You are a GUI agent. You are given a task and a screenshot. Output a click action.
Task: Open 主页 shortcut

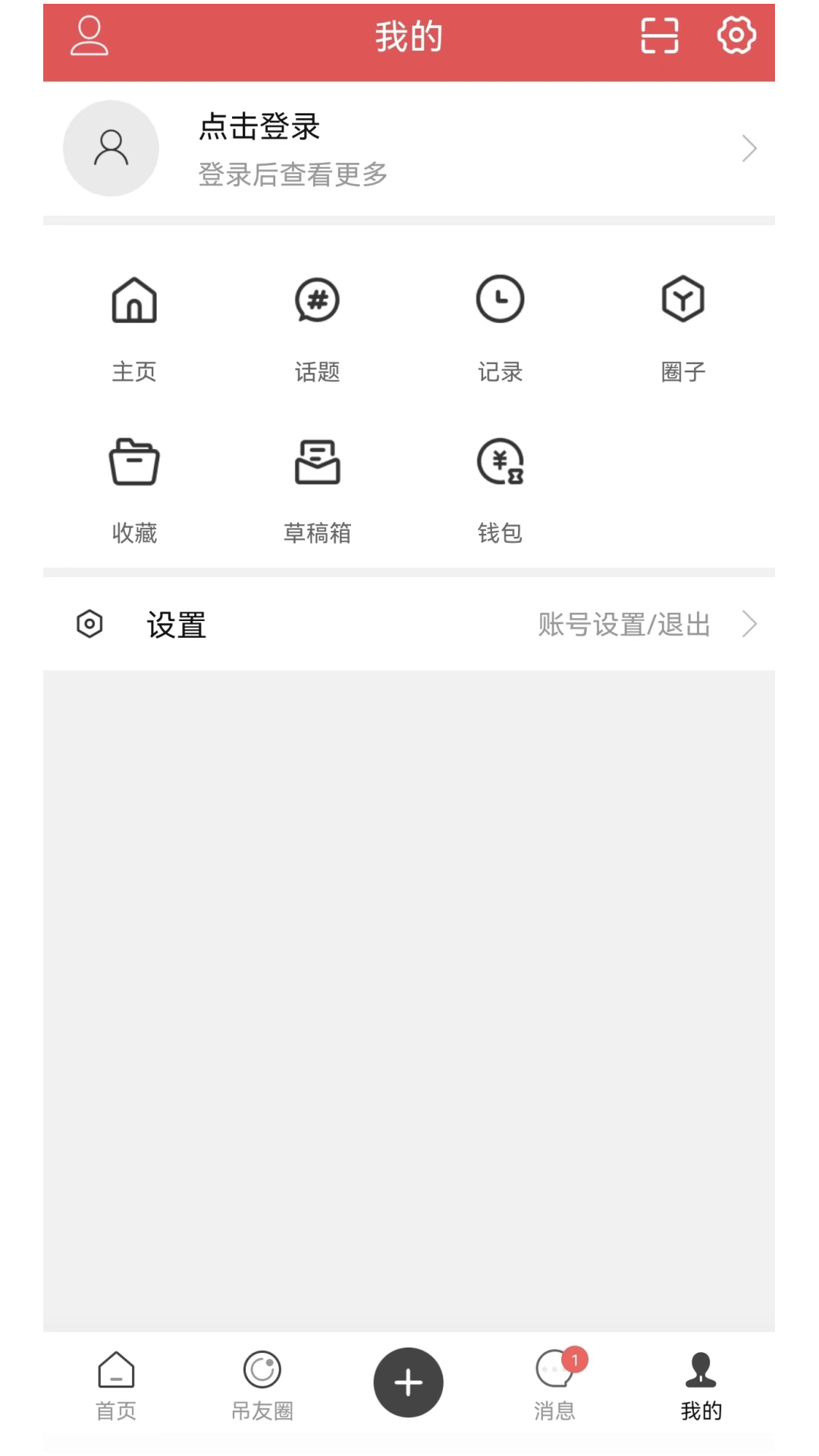coord(134,328)
